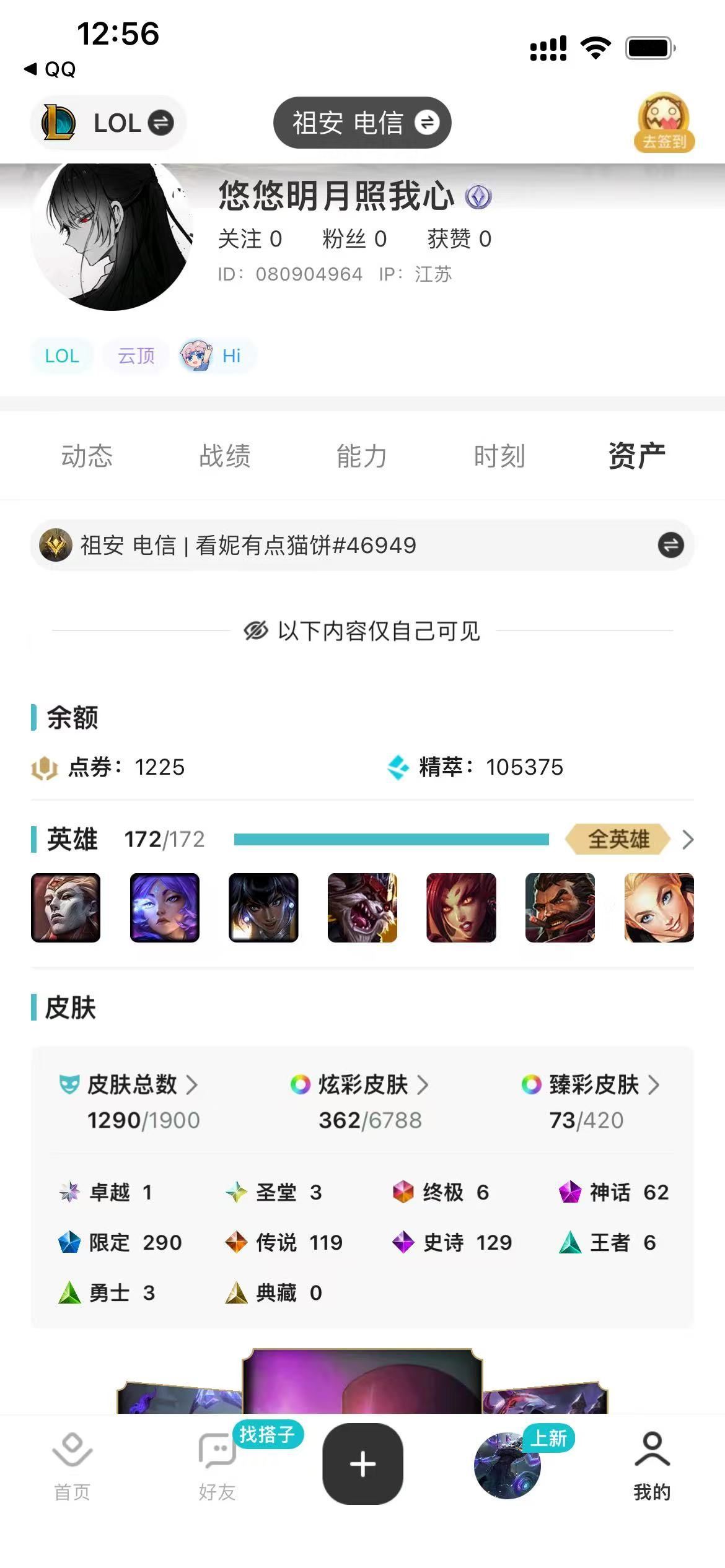
Task: Switch account 看妮有点猫饼#46949
Action: coord(670,545)
